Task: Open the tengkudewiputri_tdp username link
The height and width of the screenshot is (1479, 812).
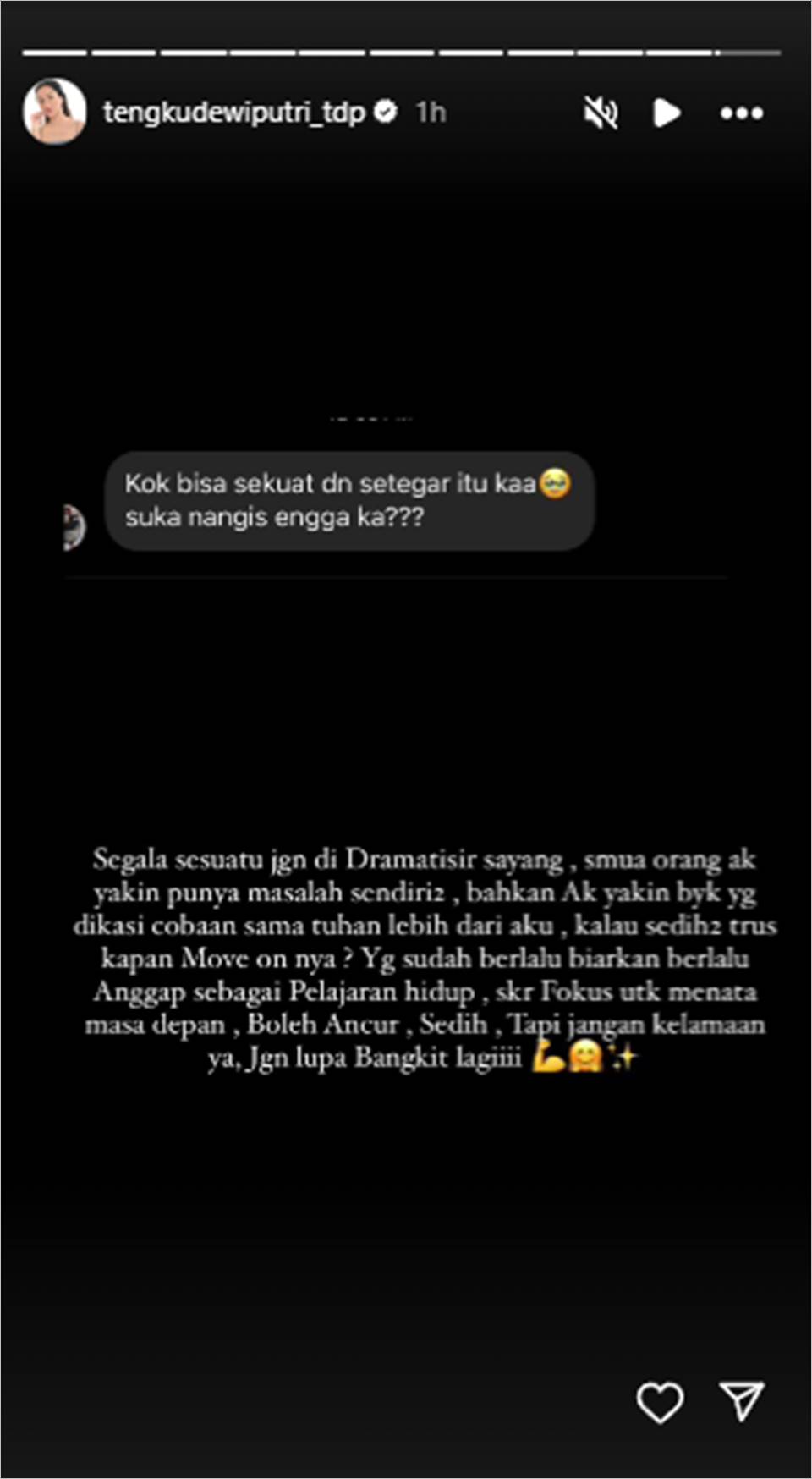Action: pos(233,112)
